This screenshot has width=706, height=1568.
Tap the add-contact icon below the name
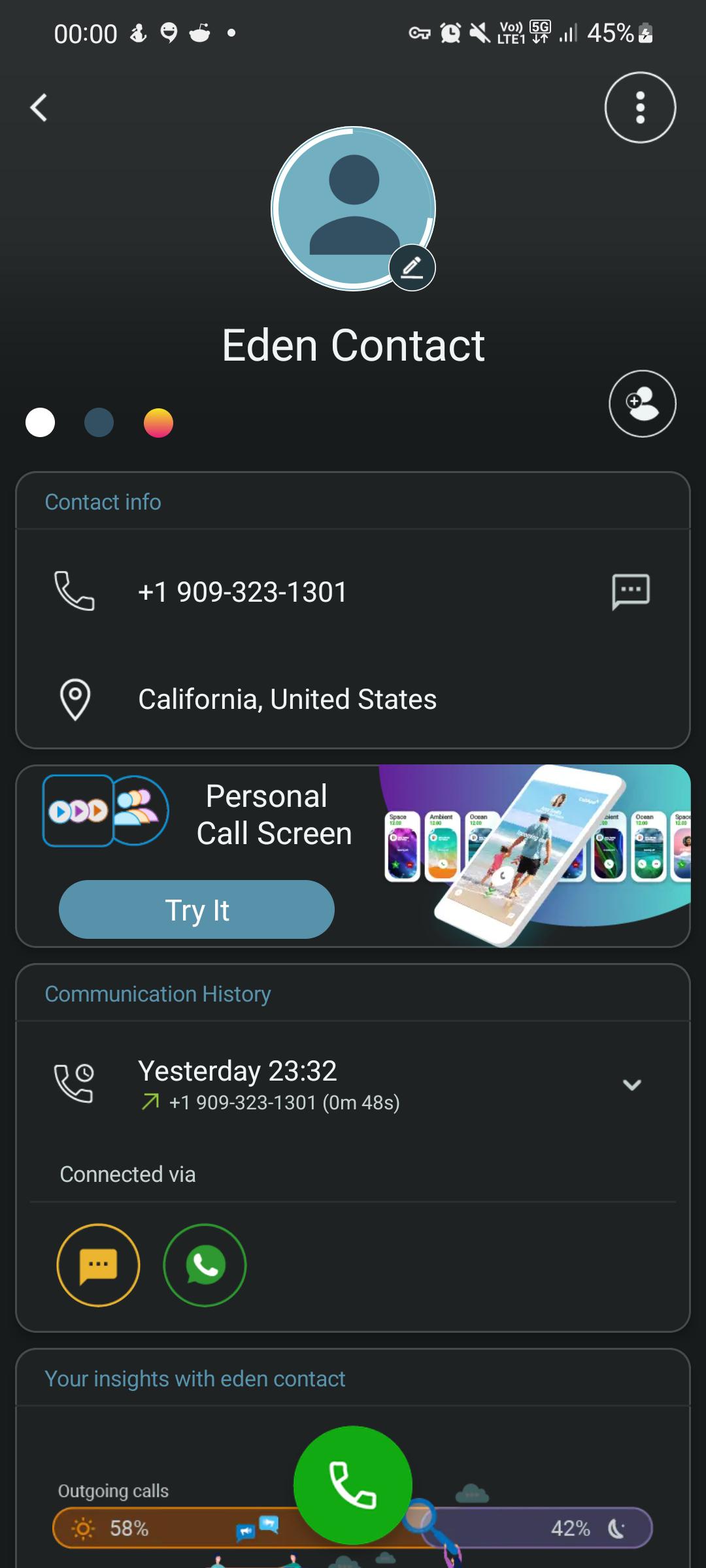tap(642, 404)
